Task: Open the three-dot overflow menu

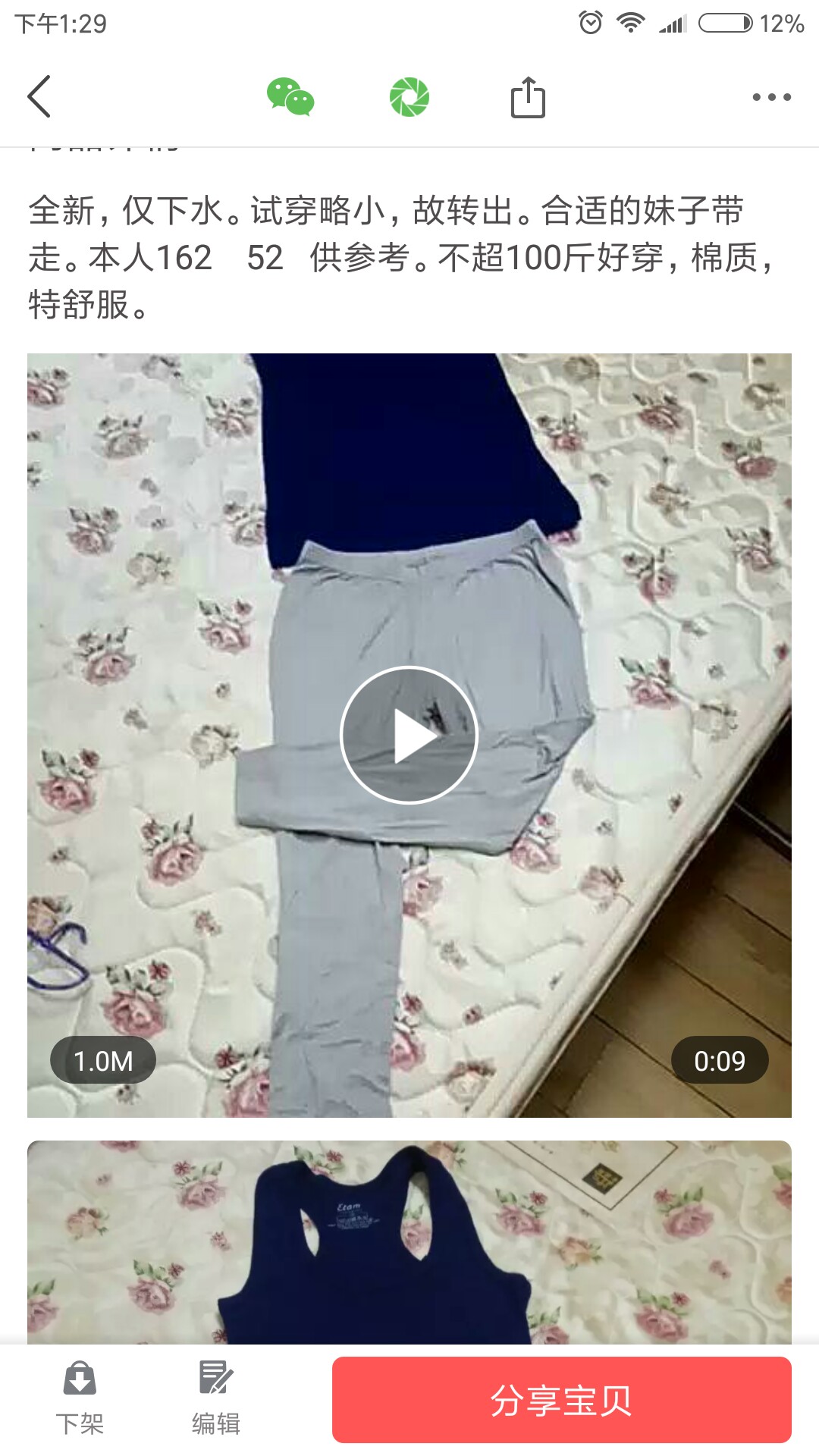Action: [771, 97]
